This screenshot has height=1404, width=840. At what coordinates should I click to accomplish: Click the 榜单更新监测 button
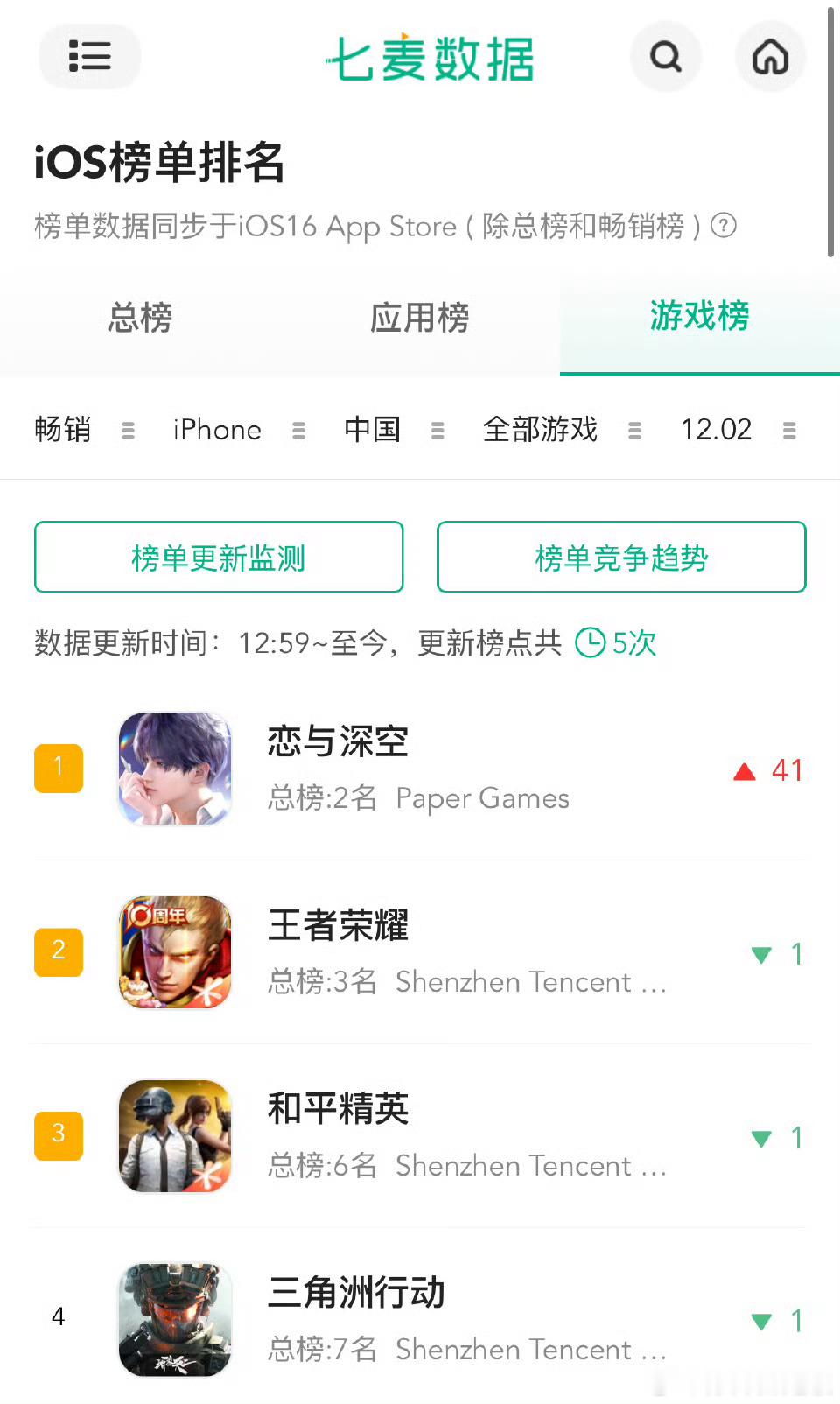pyautogui.click(x=218, y=557)
